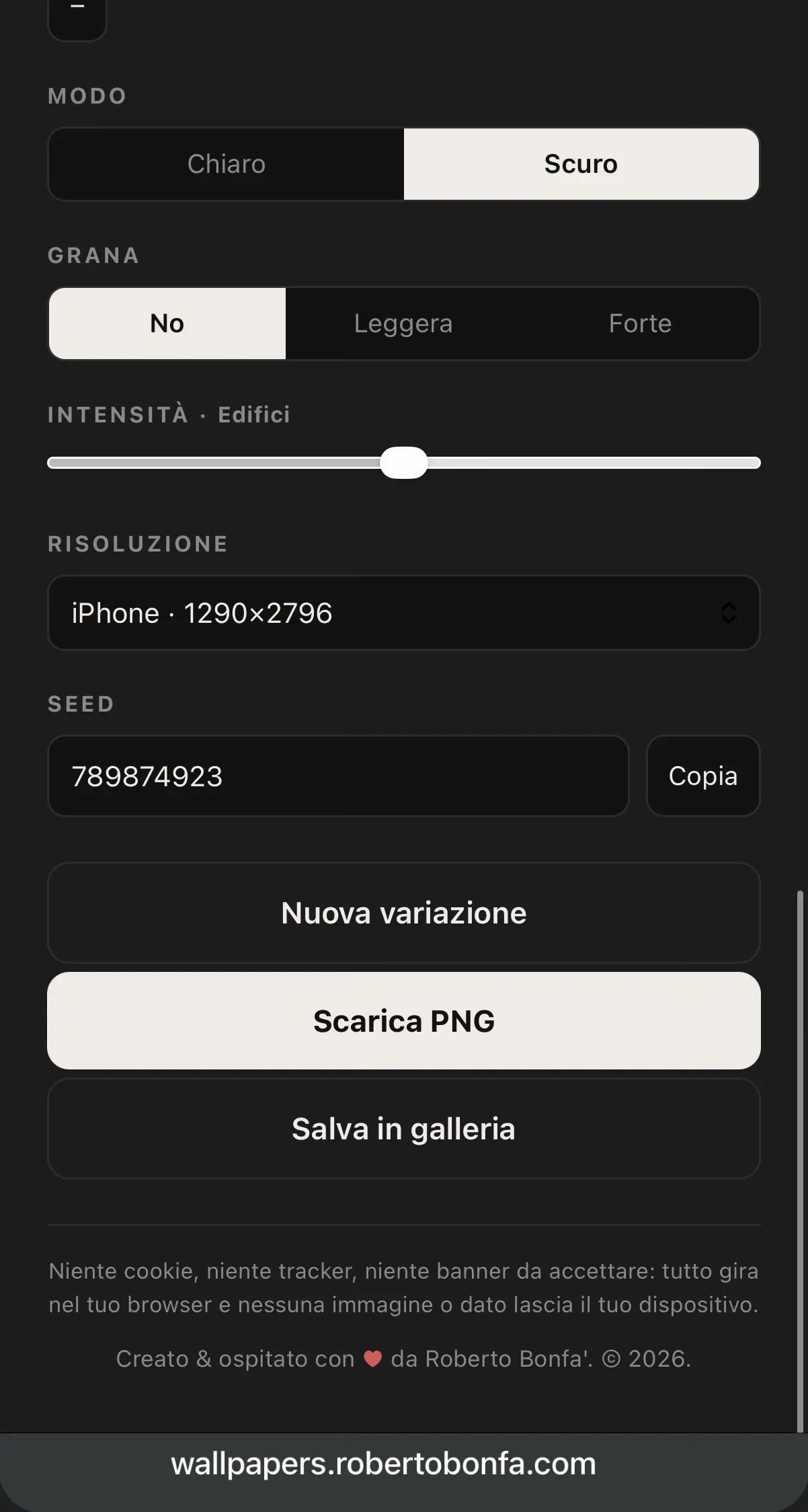
Task: Copy the seed with Copia
Action: coord(703,776)
